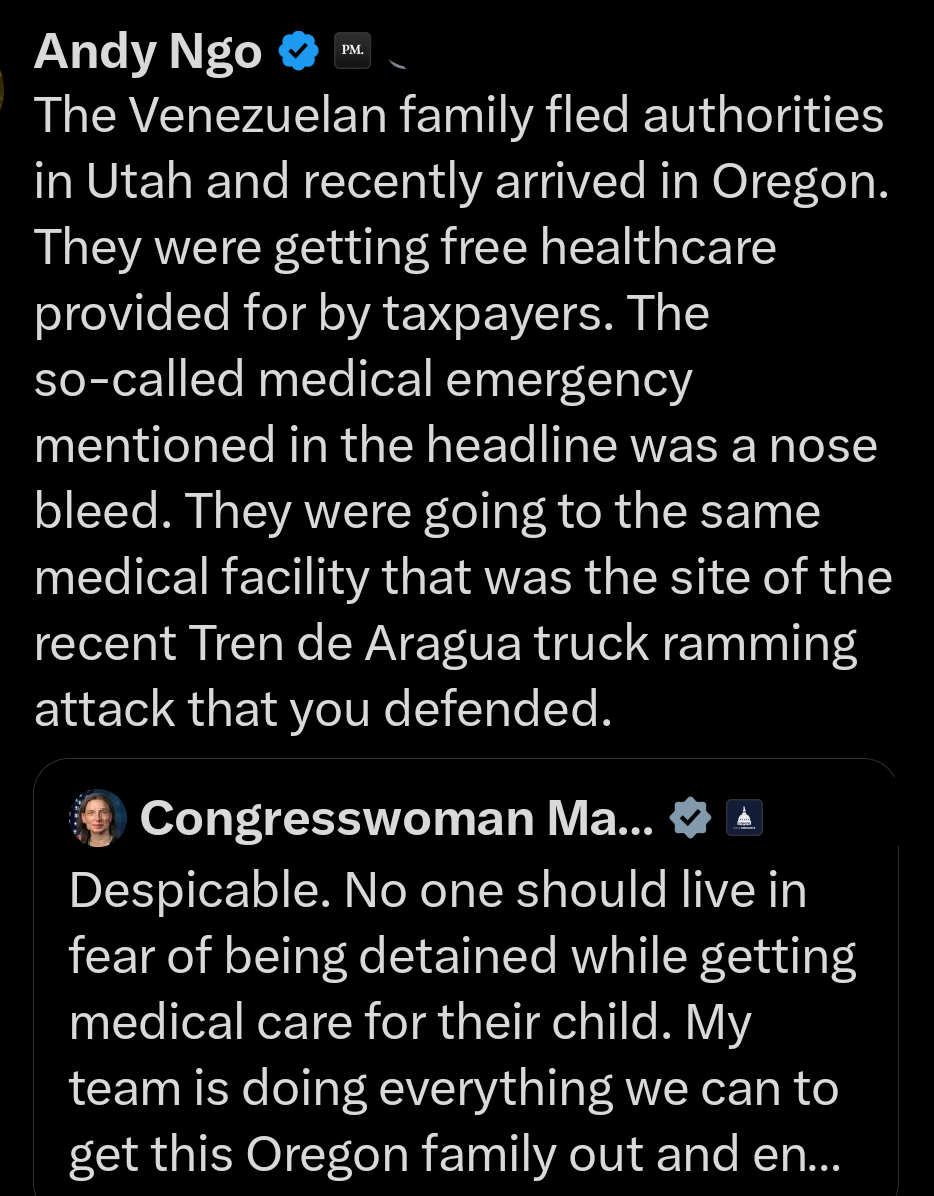Image resolution: width=934 pixels, height=1196 pixels.
Task: Click the Capitol building government affiliation badge
Action: point(744,817)
